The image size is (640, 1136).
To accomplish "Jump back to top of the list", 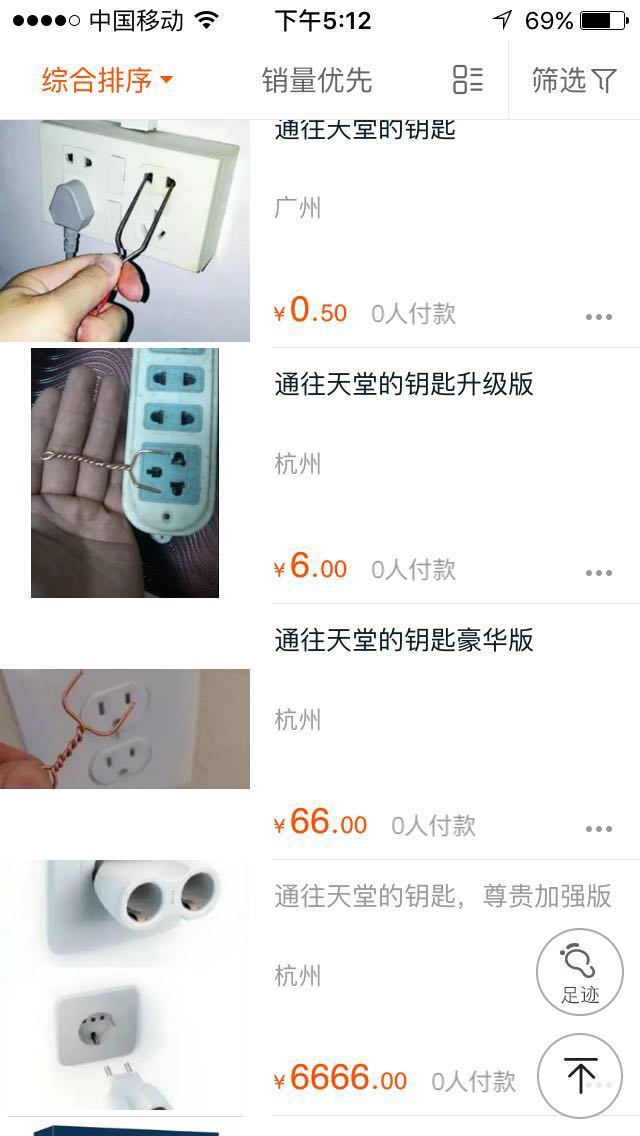I will pyautogui.click(x=580, y=1076).
